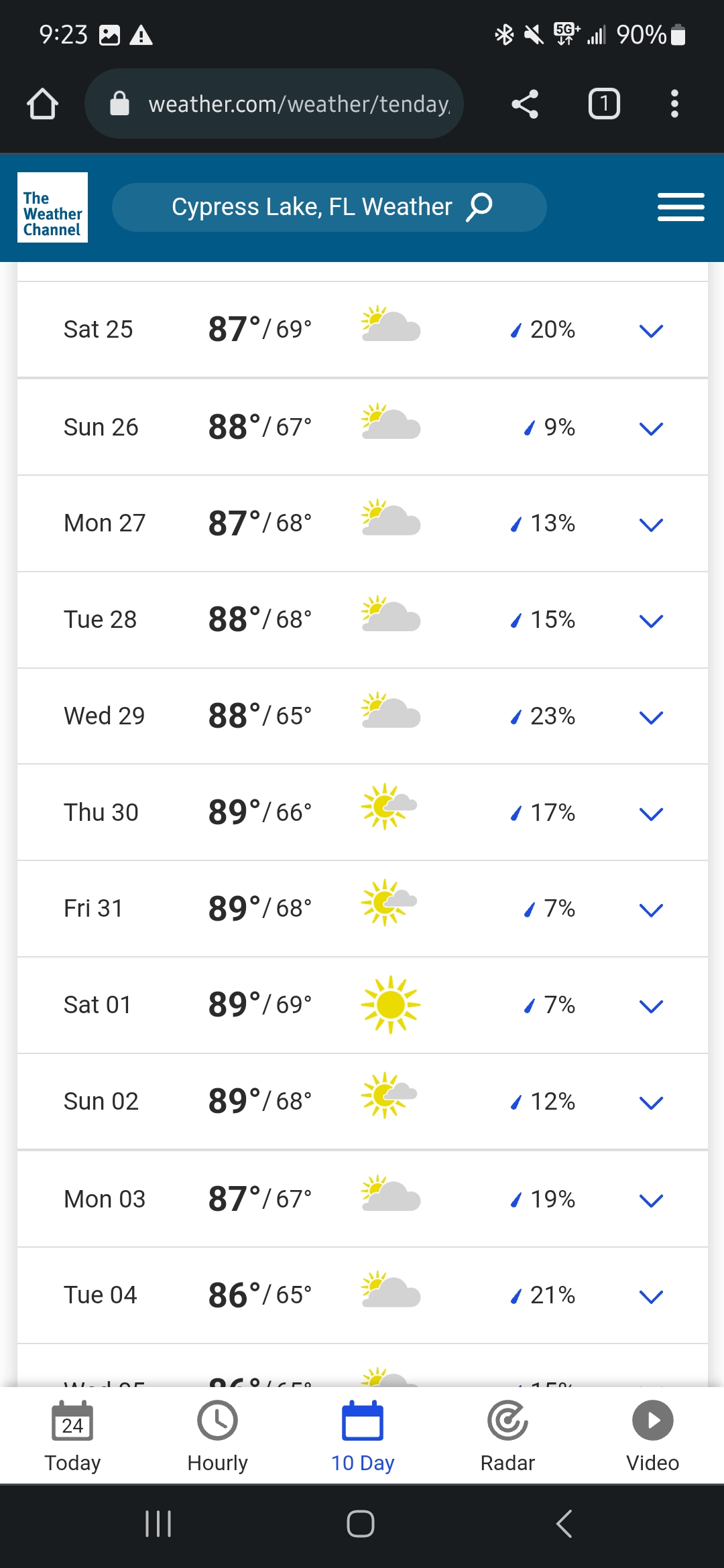The height and width of the screenshot is (1568, 724).
Task: Tap the system back button
Action: click(564, 1524)
